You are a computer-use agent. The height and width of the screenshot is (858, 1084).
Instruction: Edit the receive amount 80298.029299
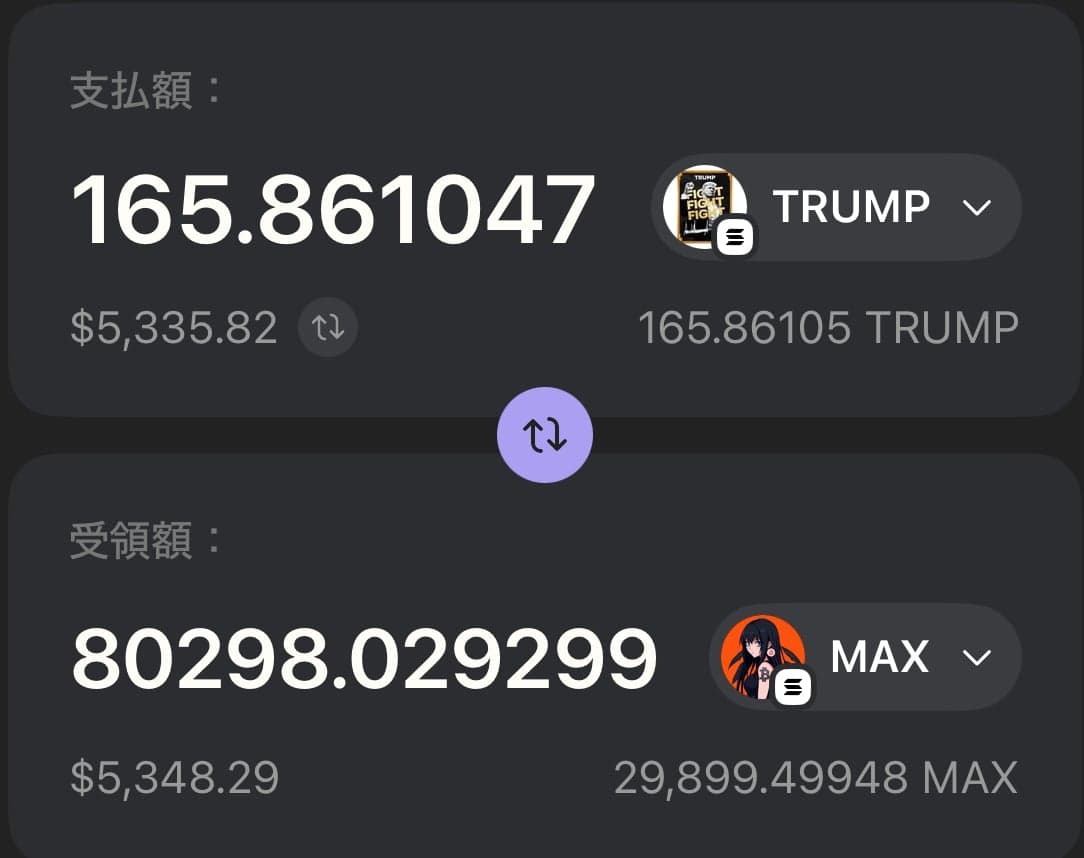pyautogui.click(x=364, y=660)
